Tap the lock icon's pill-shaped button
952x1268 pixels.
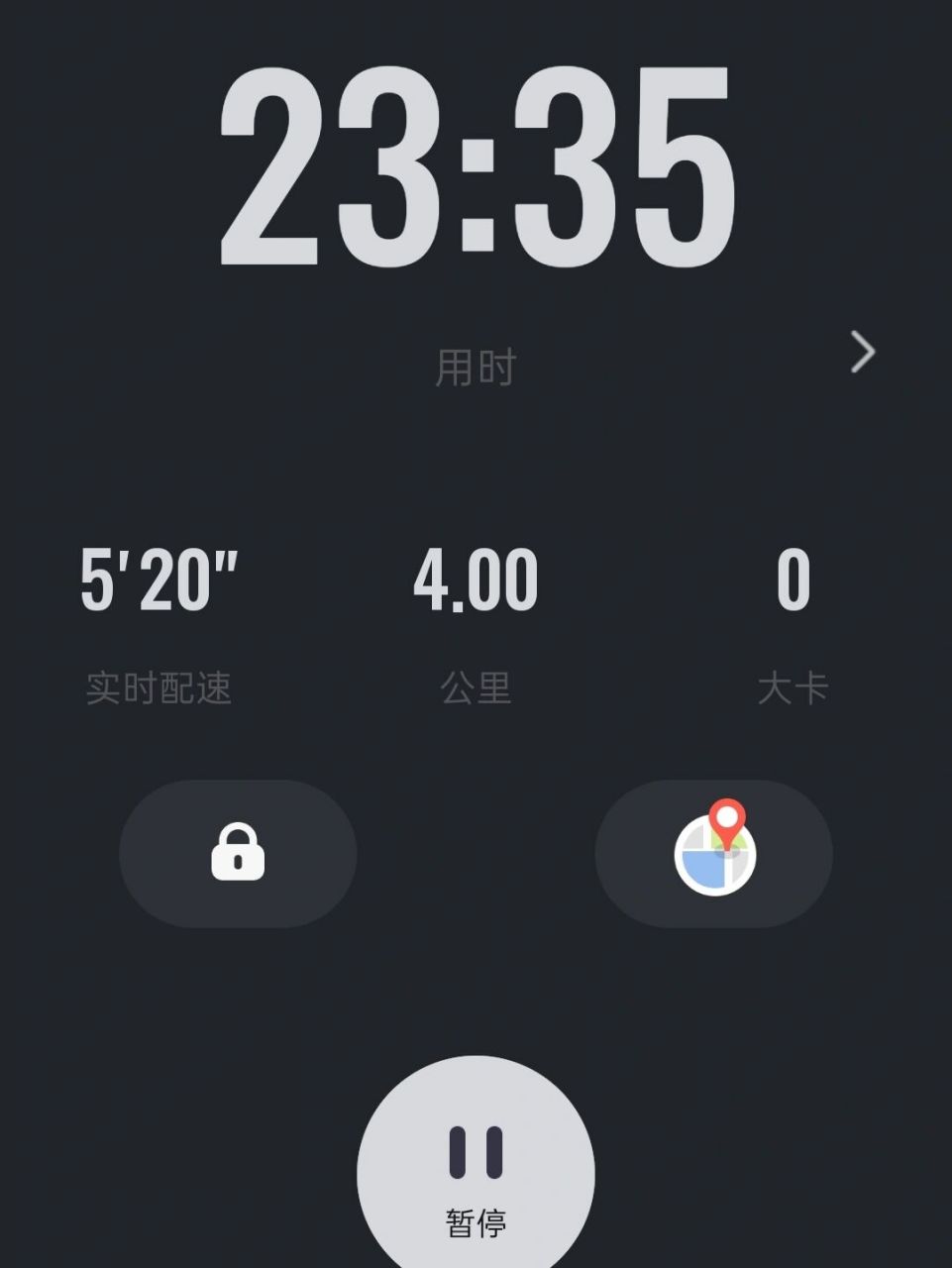pyautogui.click(x=238, y=854)
